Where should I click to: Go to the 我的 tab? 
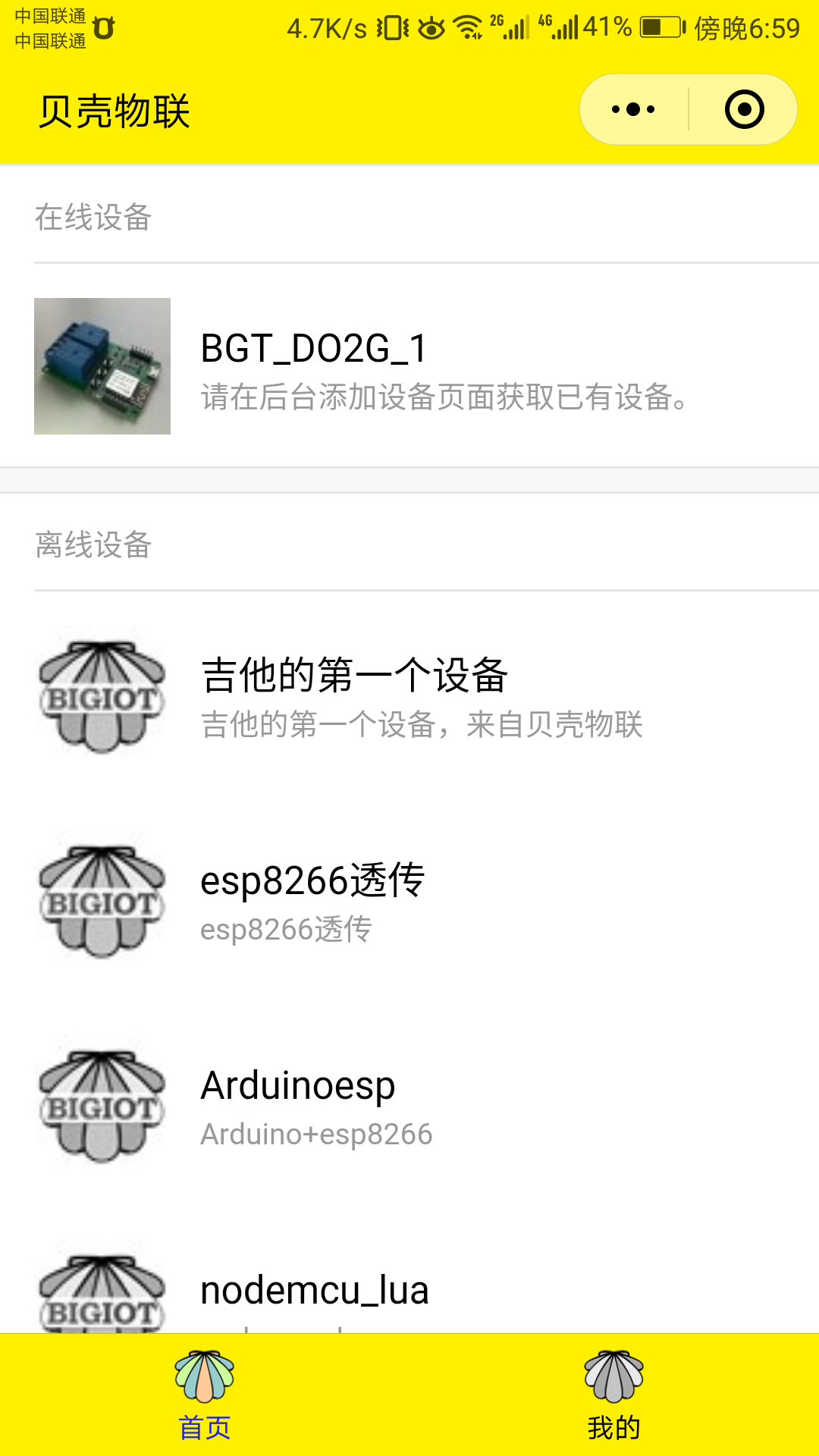pos(613,1395)
